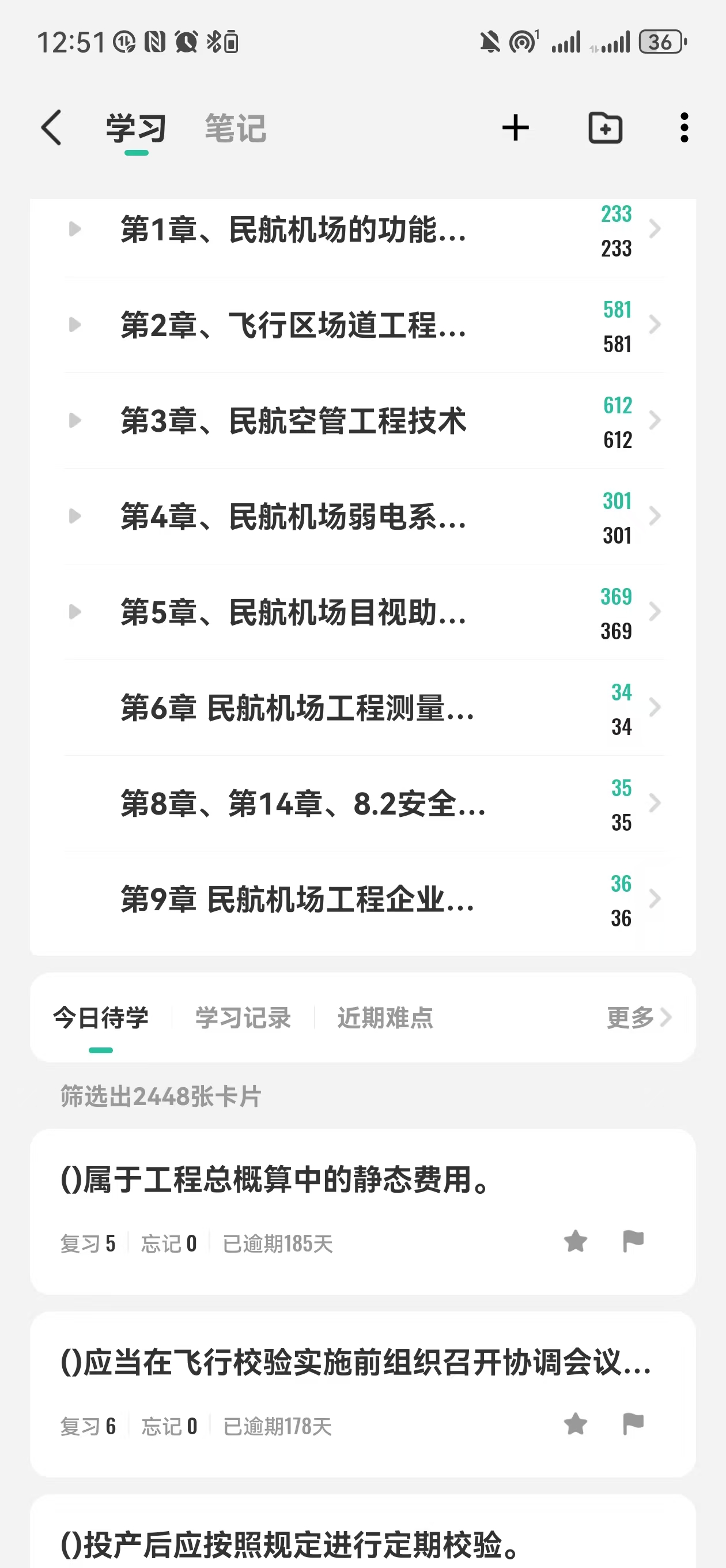The height and width of the screenshot is (1568, 726).
Task: Open the three-dot overflow menu
Action: pos(685,128)
